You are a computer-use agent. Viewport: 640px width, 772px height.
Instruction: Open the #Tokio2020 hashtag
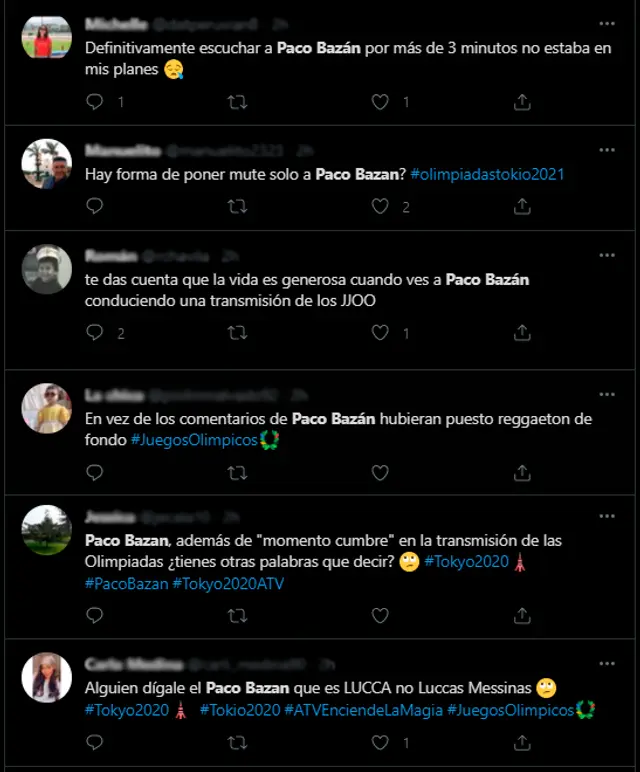click(x=238, y=710)
